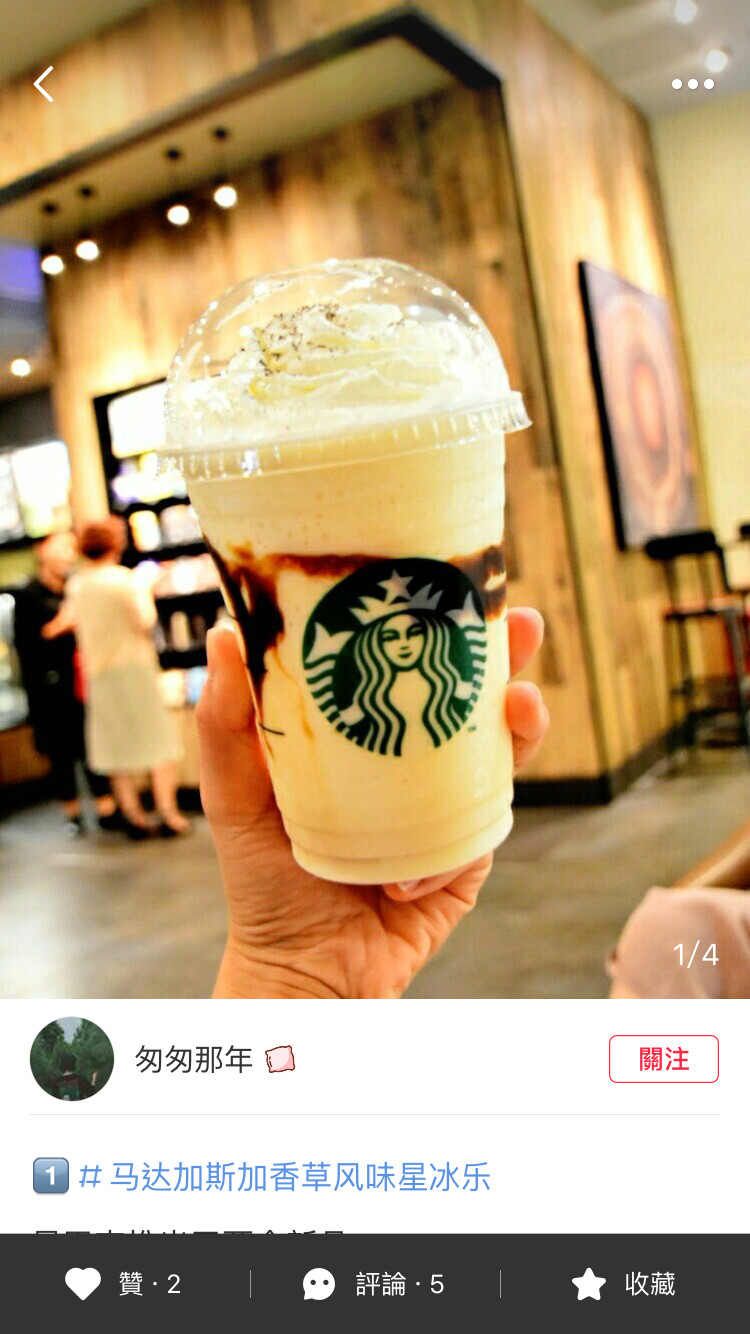Image resolution: width=750 pixels, height=1334 pixels.
Task: Follow the user with the 關注 button
Action: (x=663, y=1059)
